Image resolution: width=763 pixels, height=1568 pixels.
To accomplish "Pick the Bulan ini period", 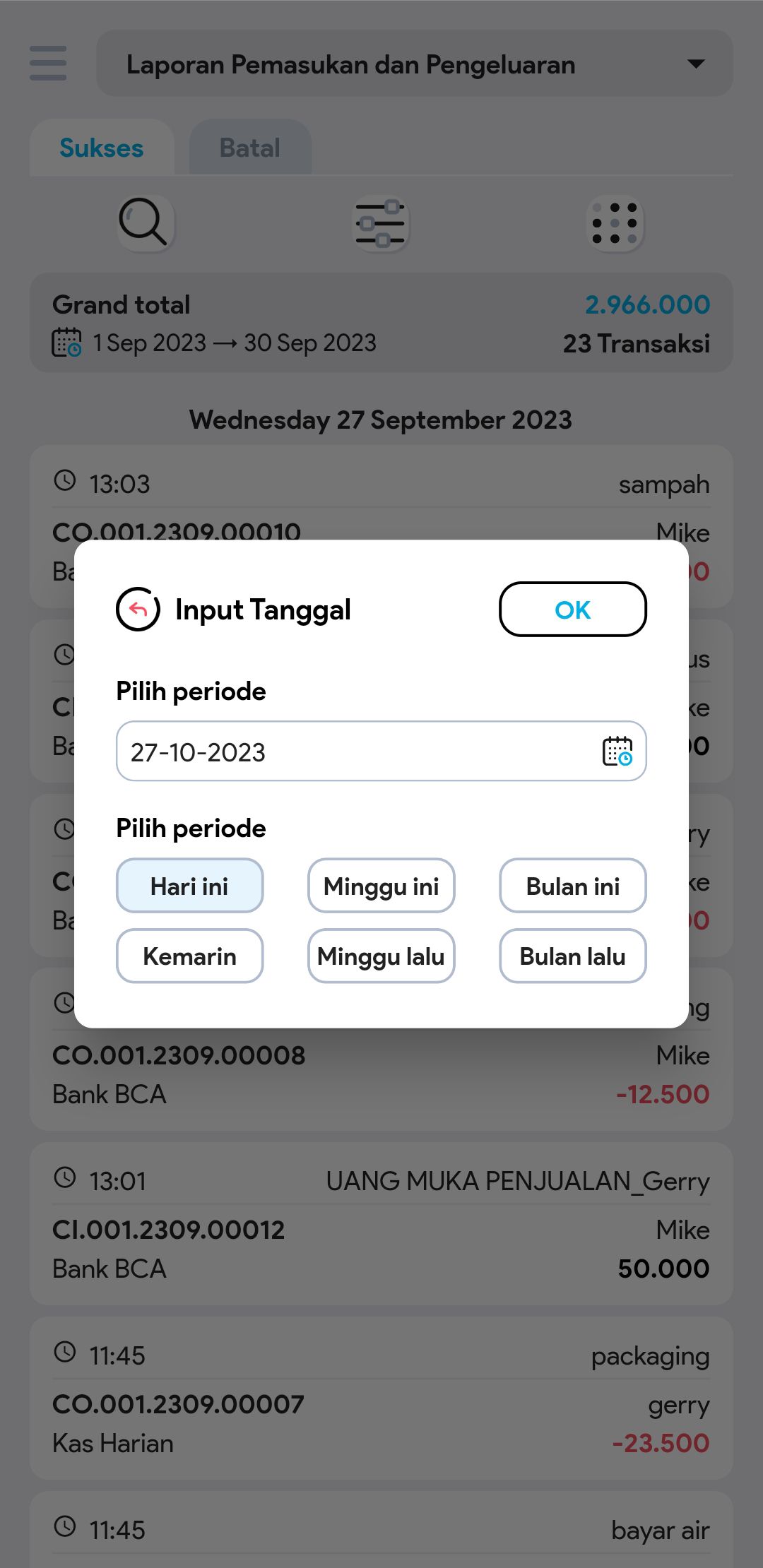I will coord(572,886).
